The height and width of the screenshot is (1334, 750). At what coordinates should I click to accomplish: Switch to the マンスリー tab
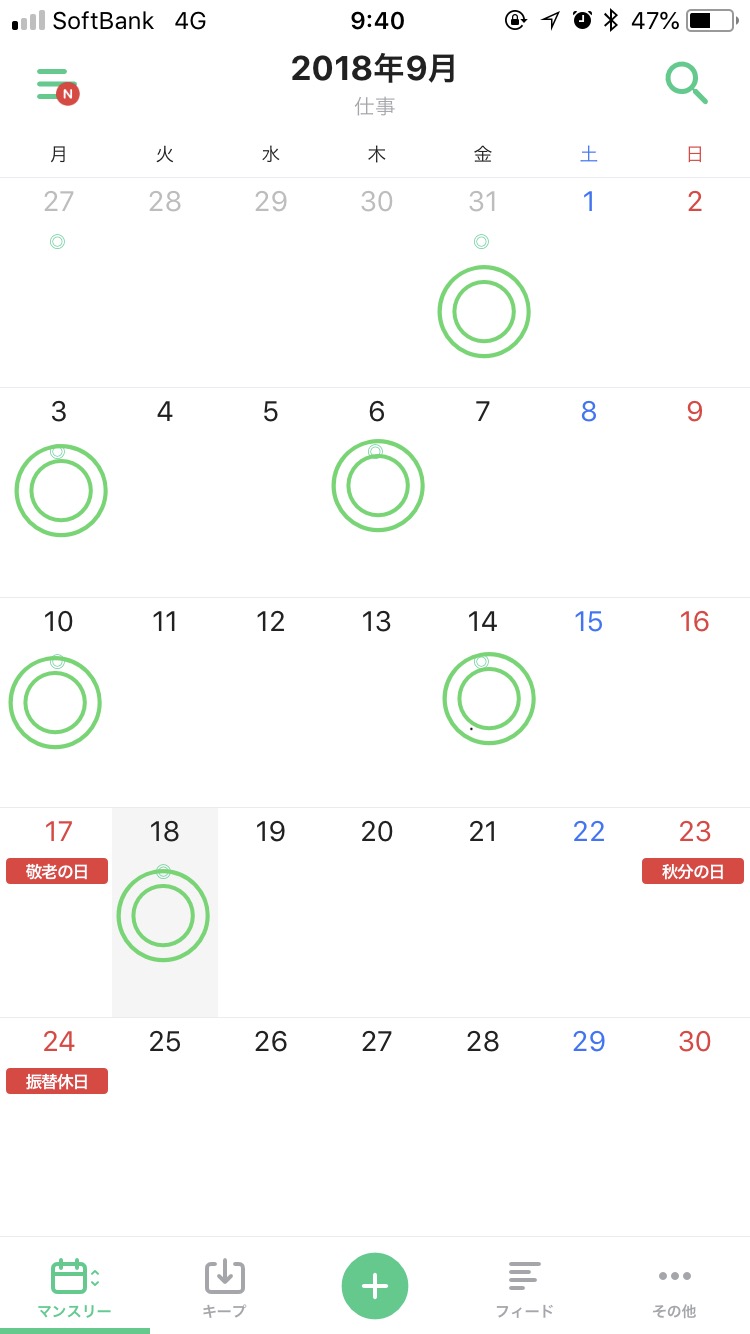[75, 1288]
